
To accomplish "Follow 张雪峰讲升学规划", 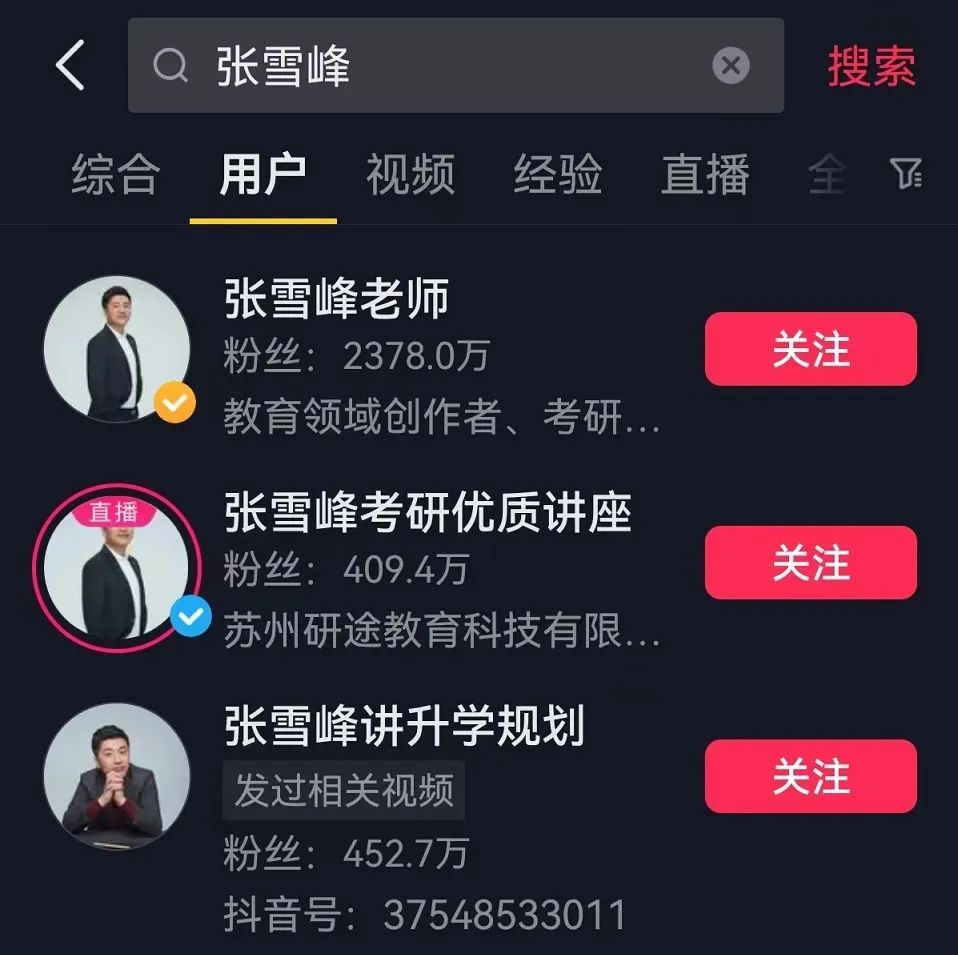I will [810, 777].
